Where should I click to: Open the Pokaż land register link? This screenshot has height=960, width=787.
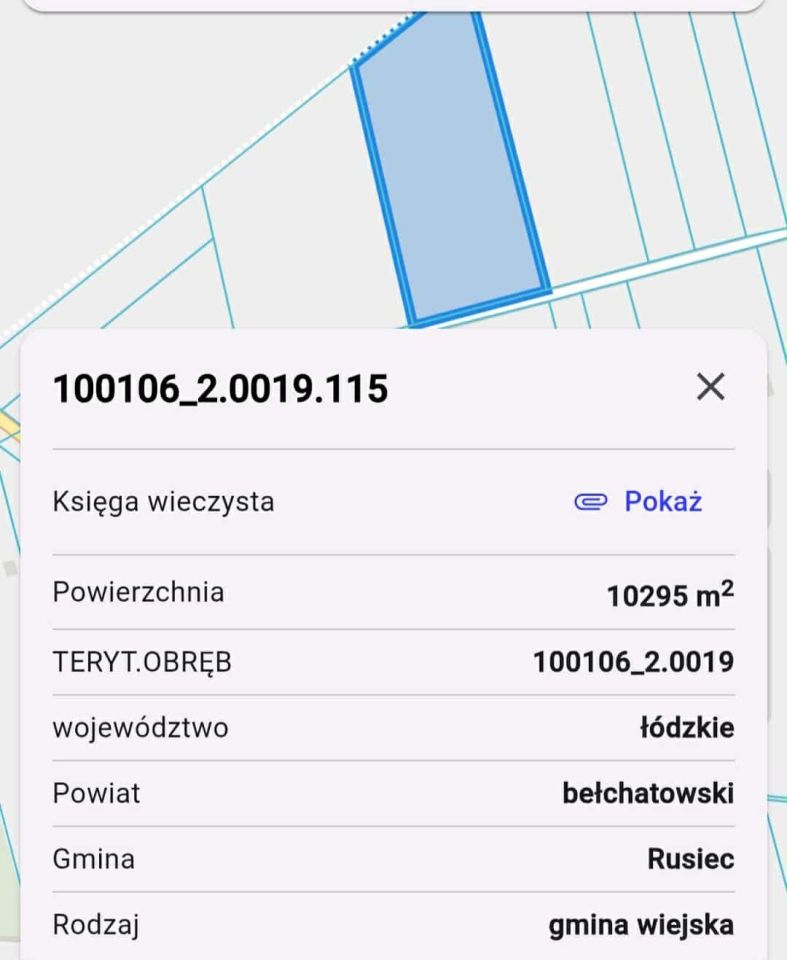661,502
